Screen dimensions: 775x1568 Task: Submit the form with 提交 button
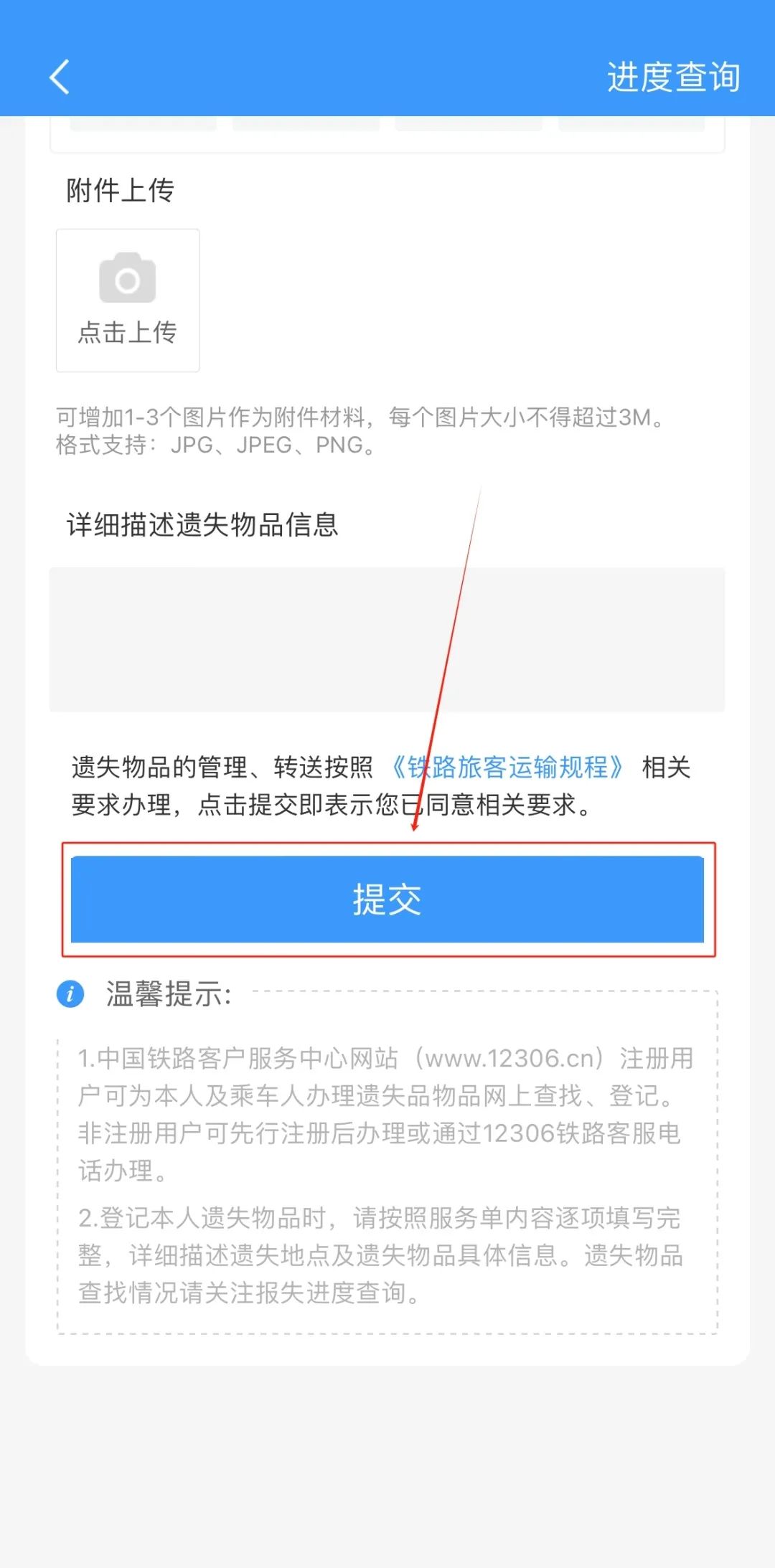click(387, 899)
